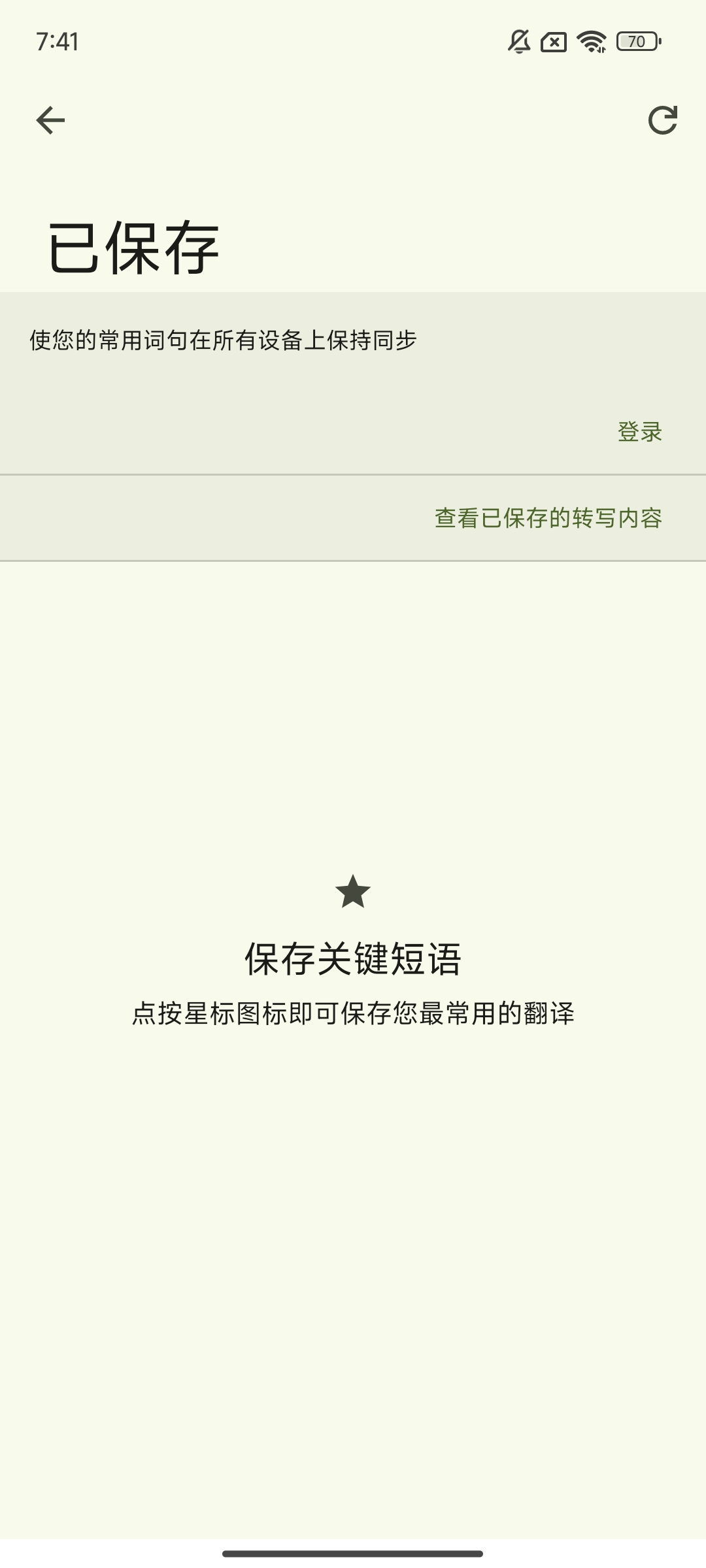Viewport: 706px width, 1568px height.
Task: Open 查看已保存的转写内容 link
Action: click(548, 518)
